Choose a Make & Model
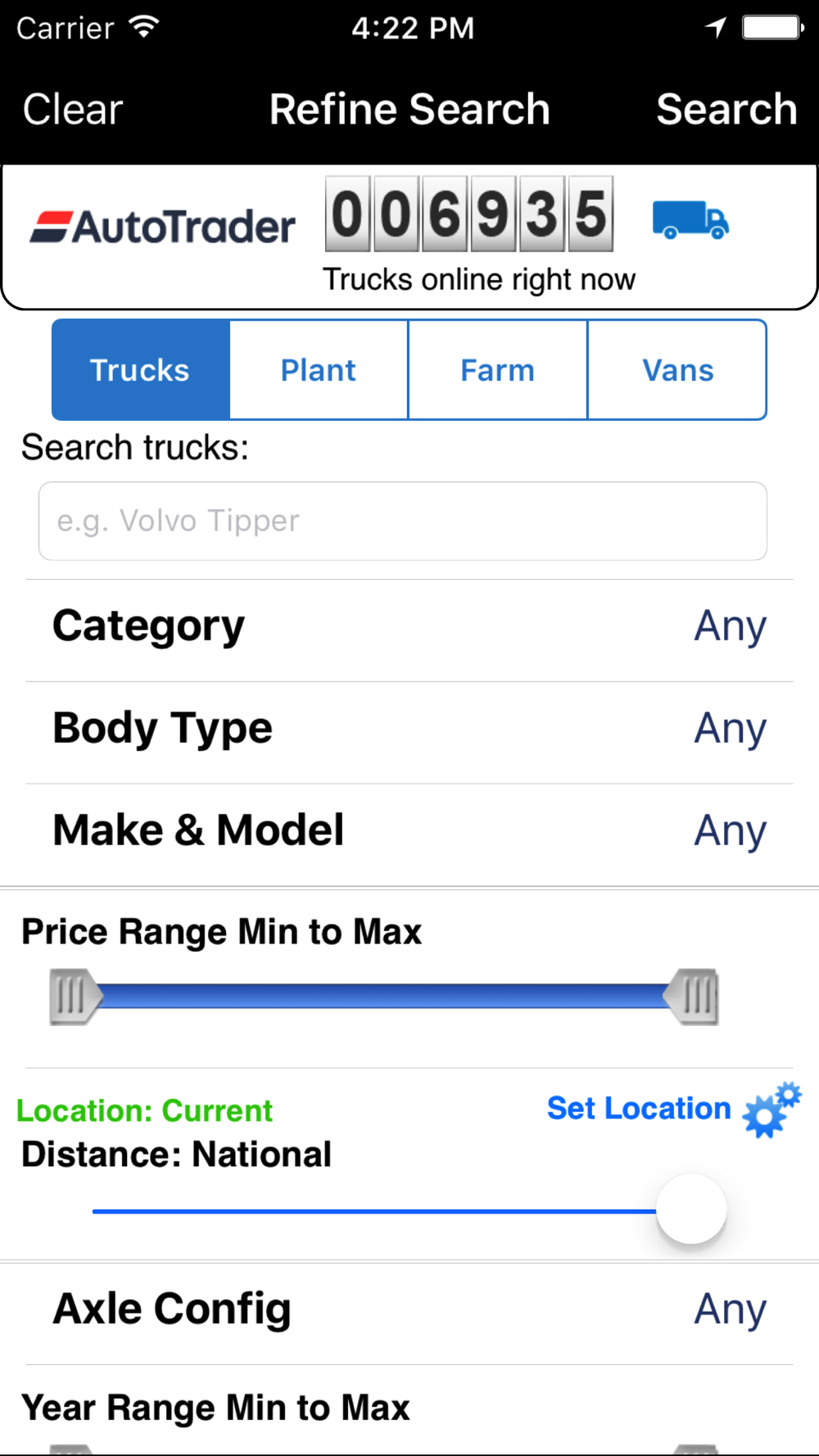The width and height of the screenshot is (819, 1456). tap(409, 831)
